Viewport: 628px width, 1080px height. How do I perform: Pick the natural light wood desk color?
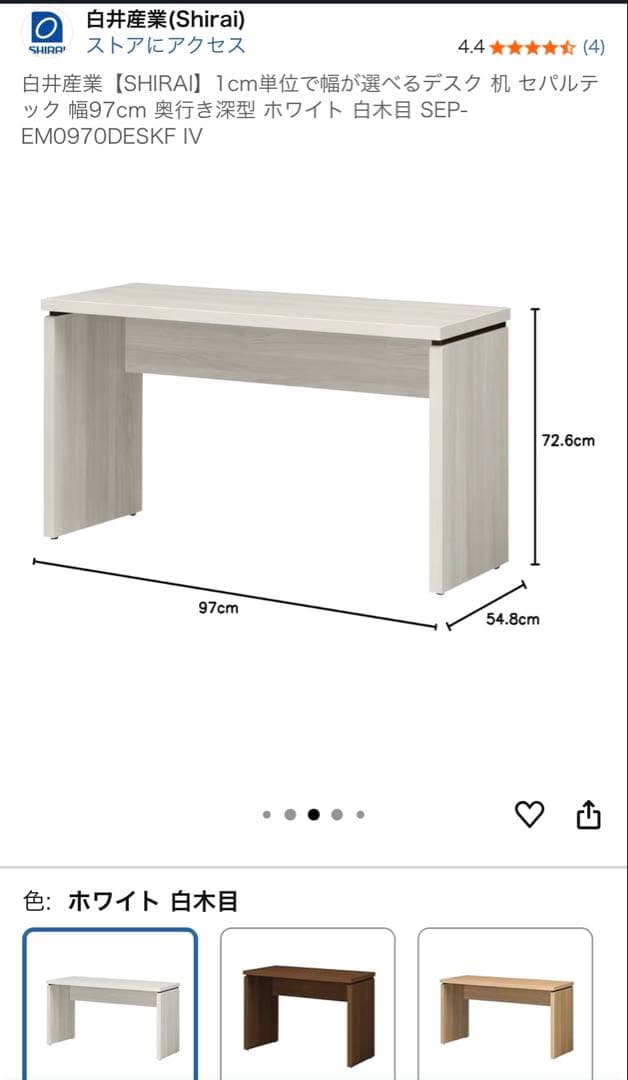[x=505, y=1008]
